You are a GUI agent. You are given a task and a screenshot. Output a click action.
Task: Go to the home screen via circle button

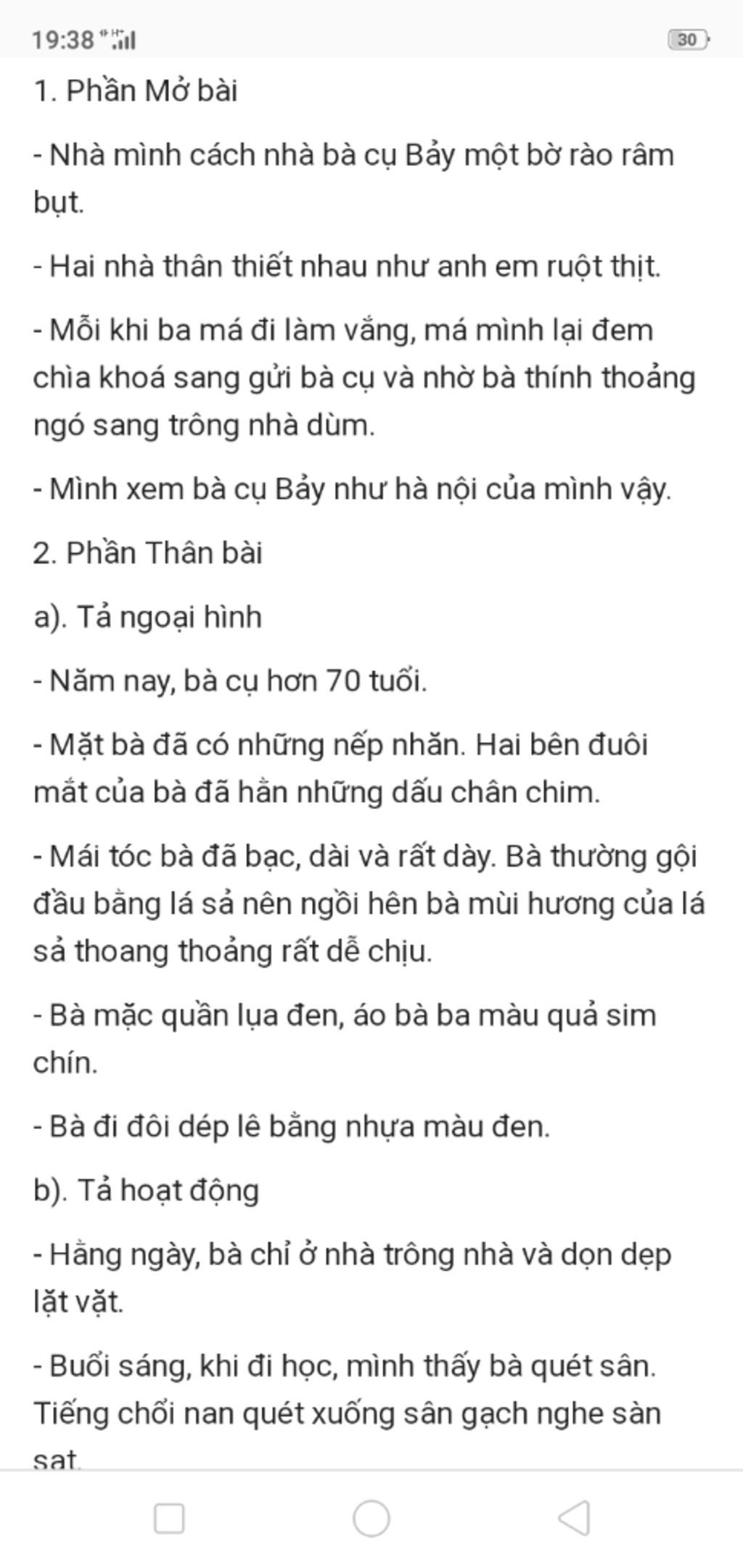tap(371, 1518)
